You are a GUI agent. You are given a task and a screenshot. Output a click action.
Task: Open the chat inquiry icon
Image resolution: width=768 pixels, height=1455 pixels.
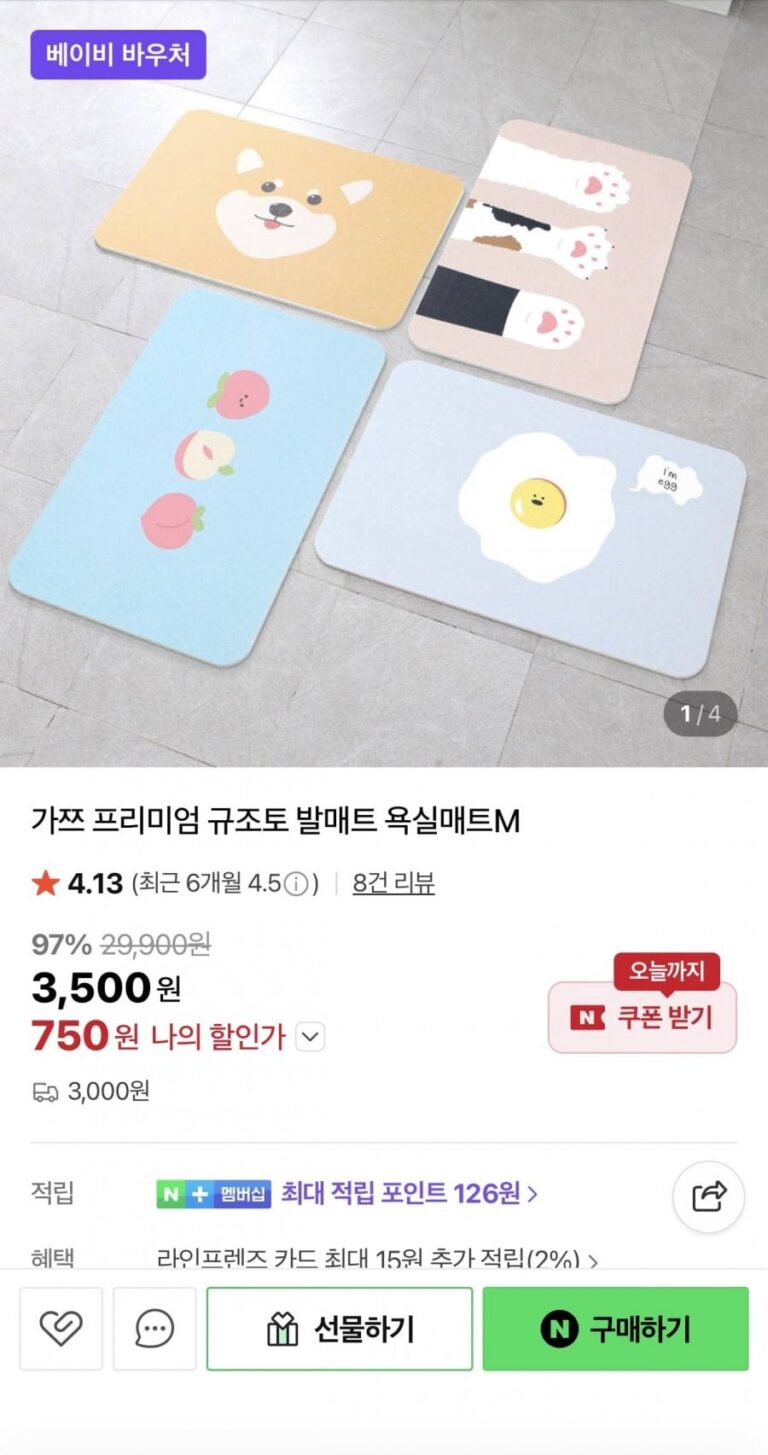tap(154, 1328)
